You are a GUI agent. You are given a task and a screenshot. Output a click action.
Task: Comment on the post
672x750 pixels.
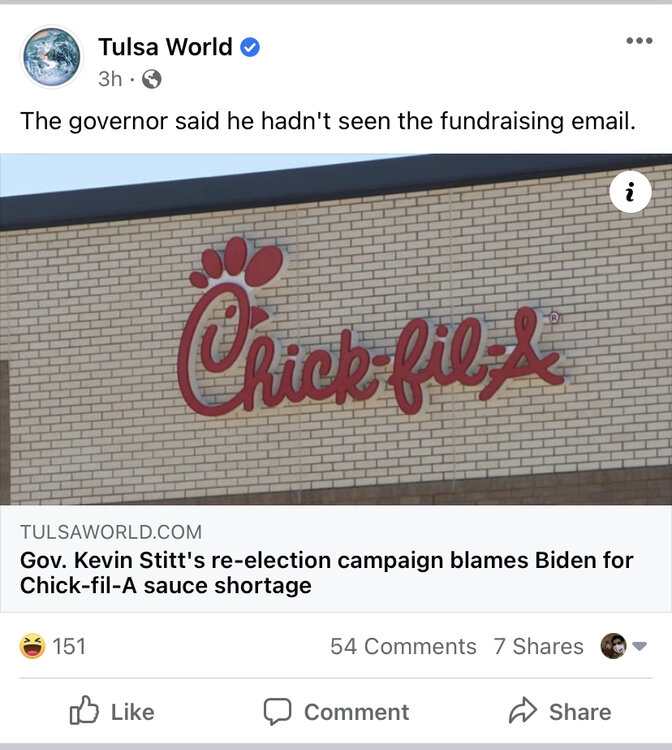coord(336,711)
